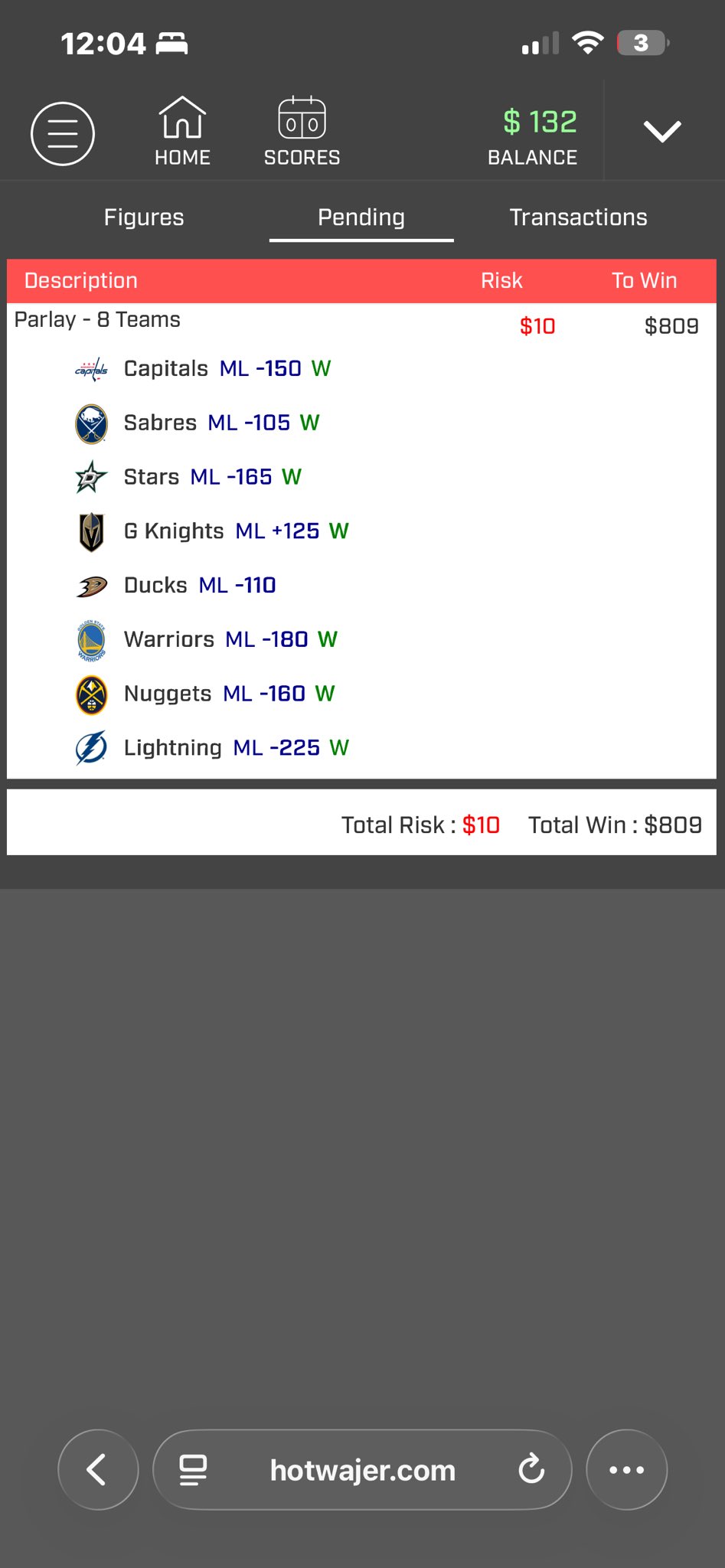Viewport: 725px width, 1568px height.
Task: Switch to the Figures tab
Action: (x=144, y=217)
